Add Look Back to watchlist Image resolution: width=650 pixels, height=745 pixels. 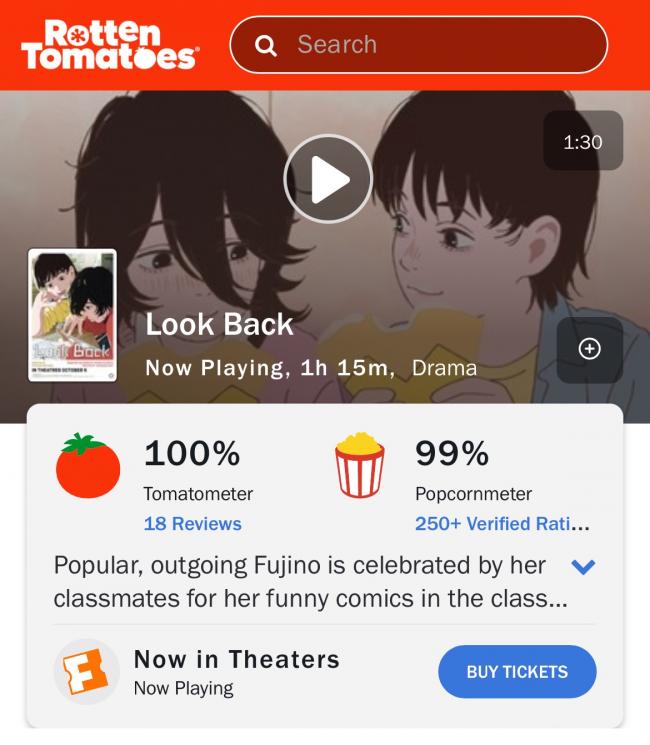pos(590,349)
